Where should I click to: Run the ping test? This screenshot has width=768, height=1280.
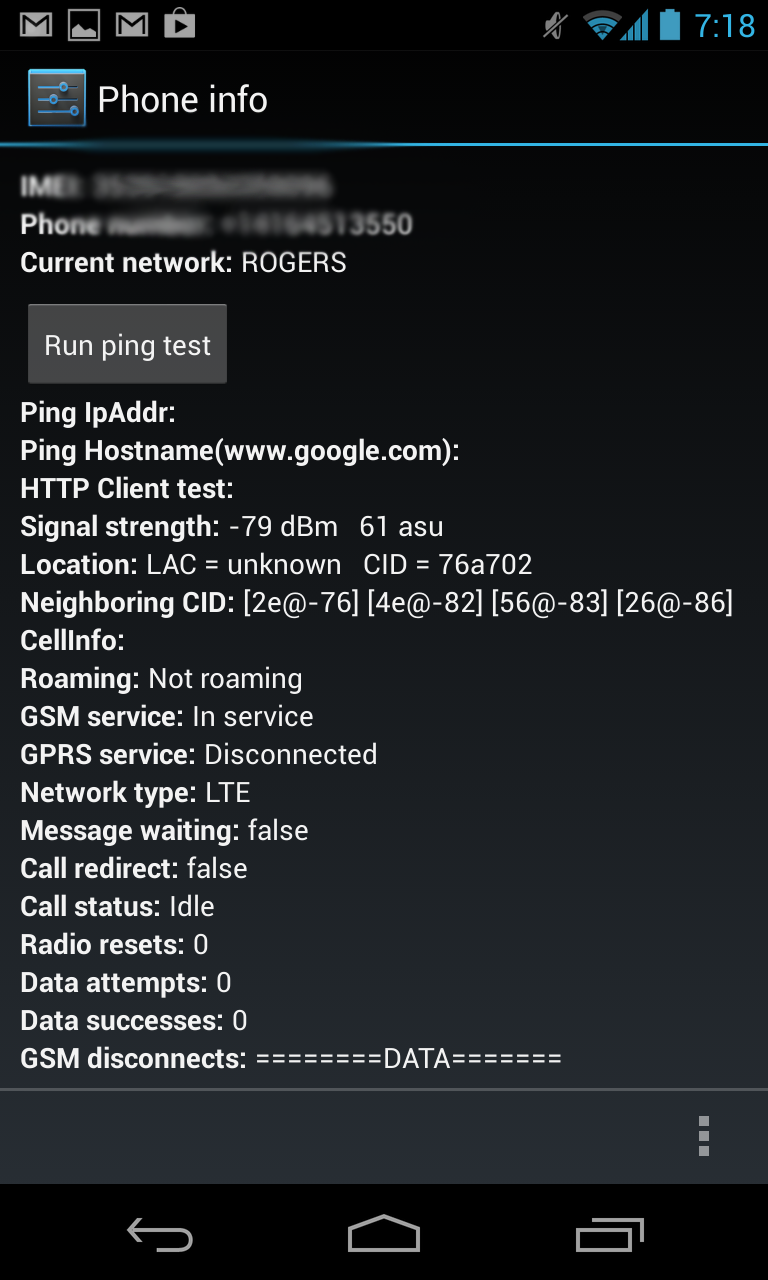[x=127, y=345]
